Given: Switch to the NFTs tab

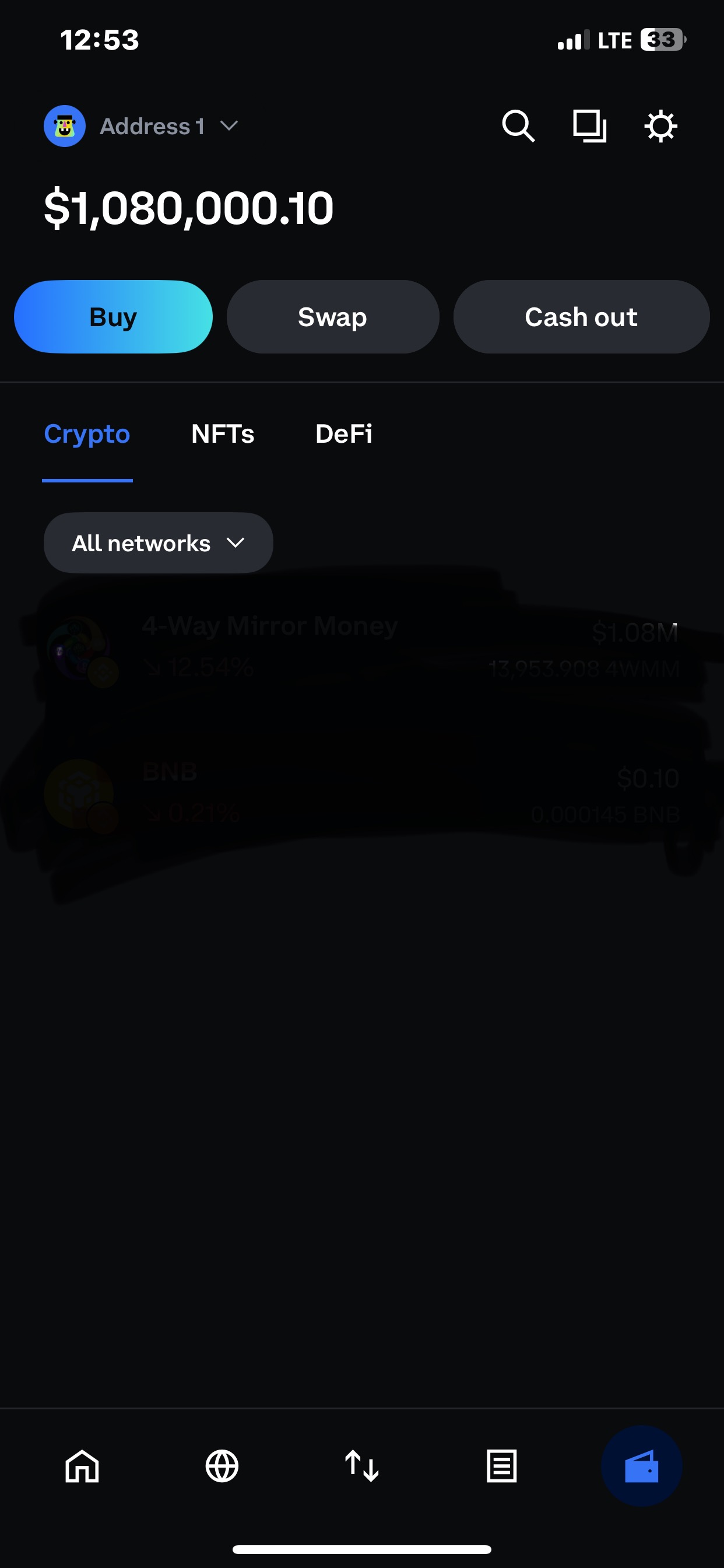Looking at the screenshot, I should click(x=223, y=434).
